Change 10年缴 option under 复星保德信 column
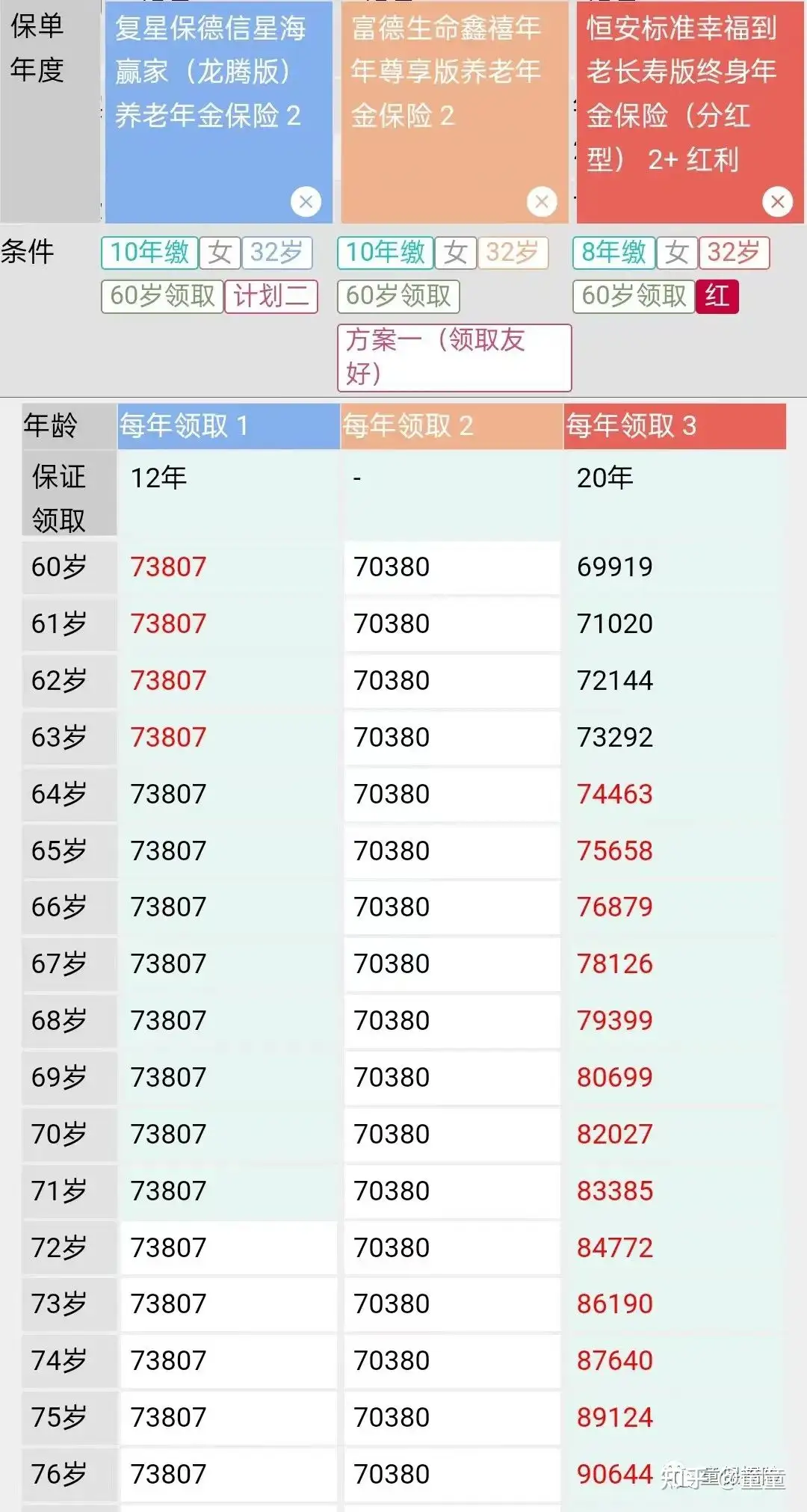 coord(149,253)
